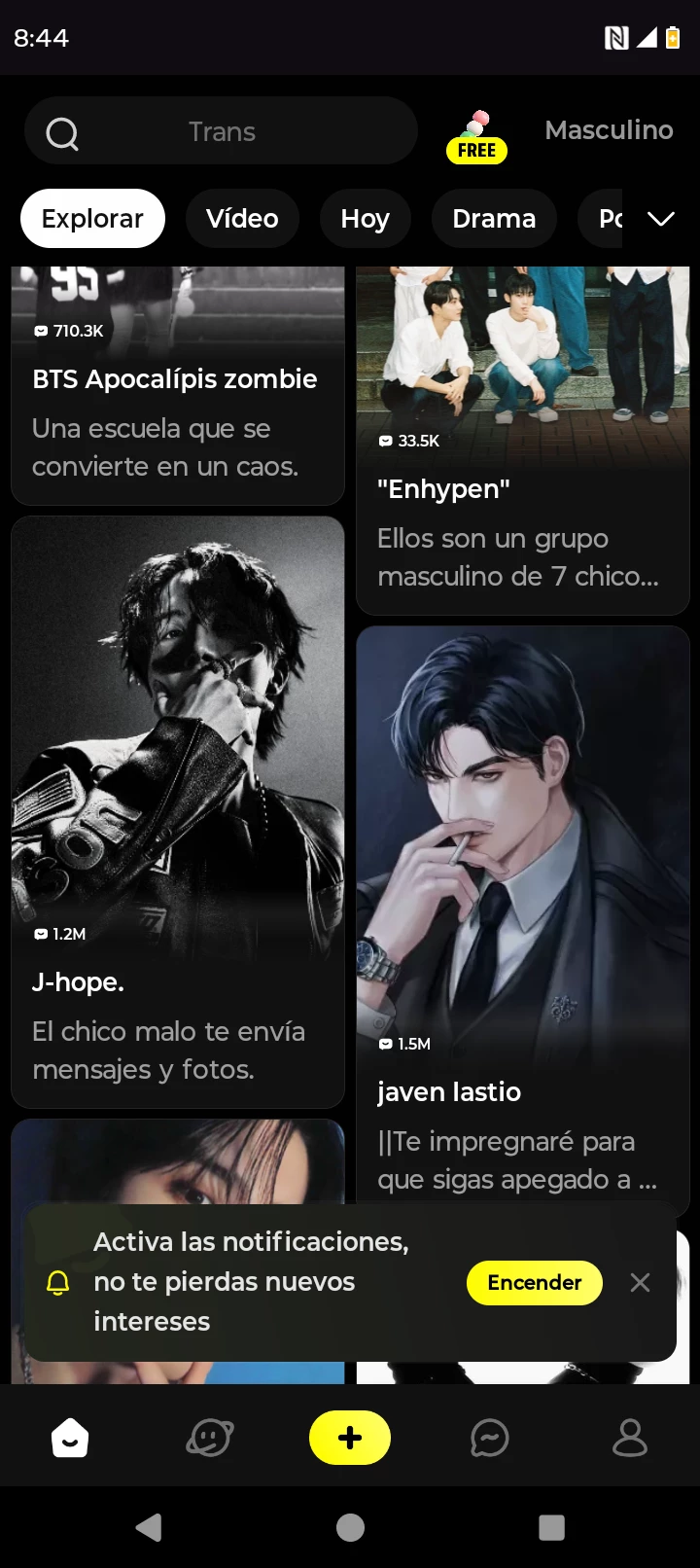Switch to the Vídeo tab
700x1568 pixels.
point(242,219)
